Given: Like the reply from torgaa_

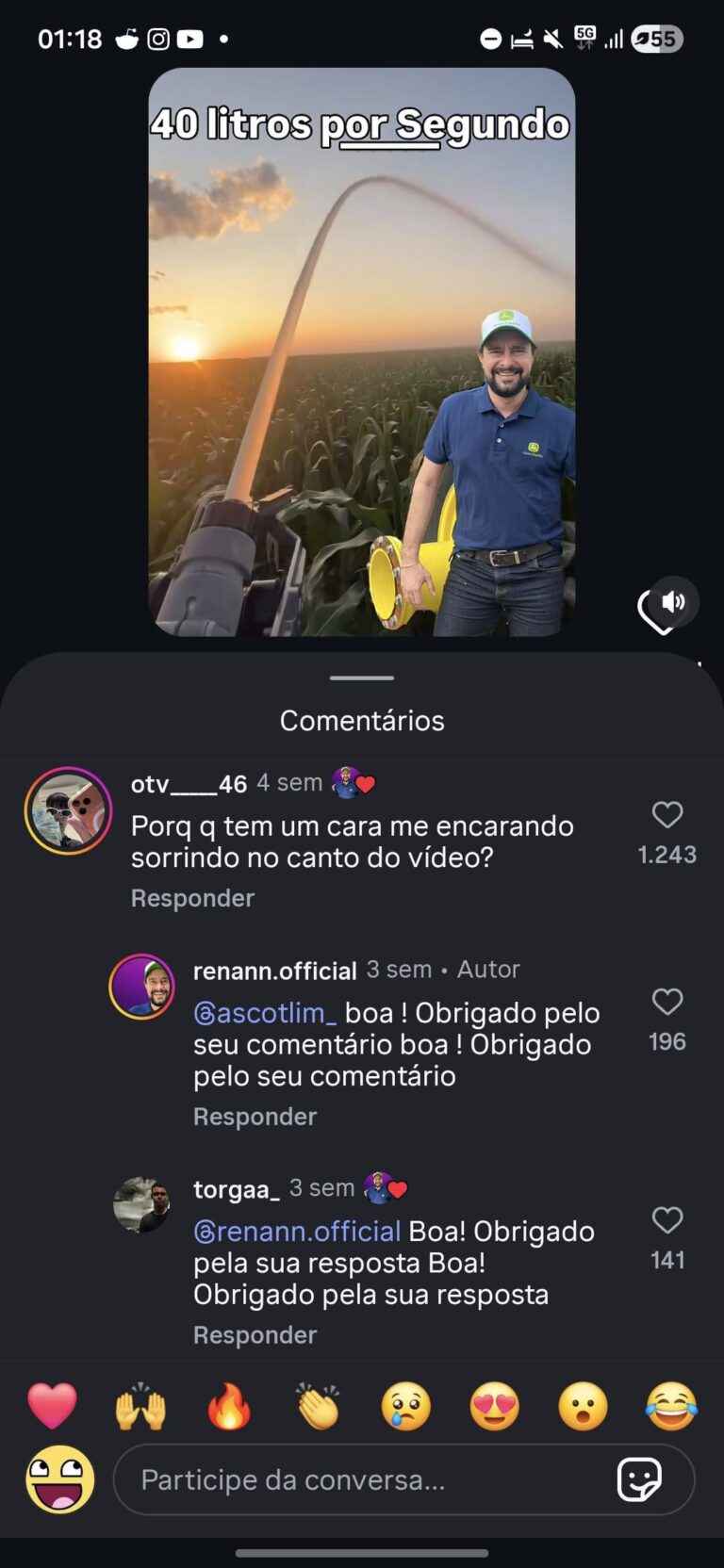Looking at the screenshot, I should 666,1220.
